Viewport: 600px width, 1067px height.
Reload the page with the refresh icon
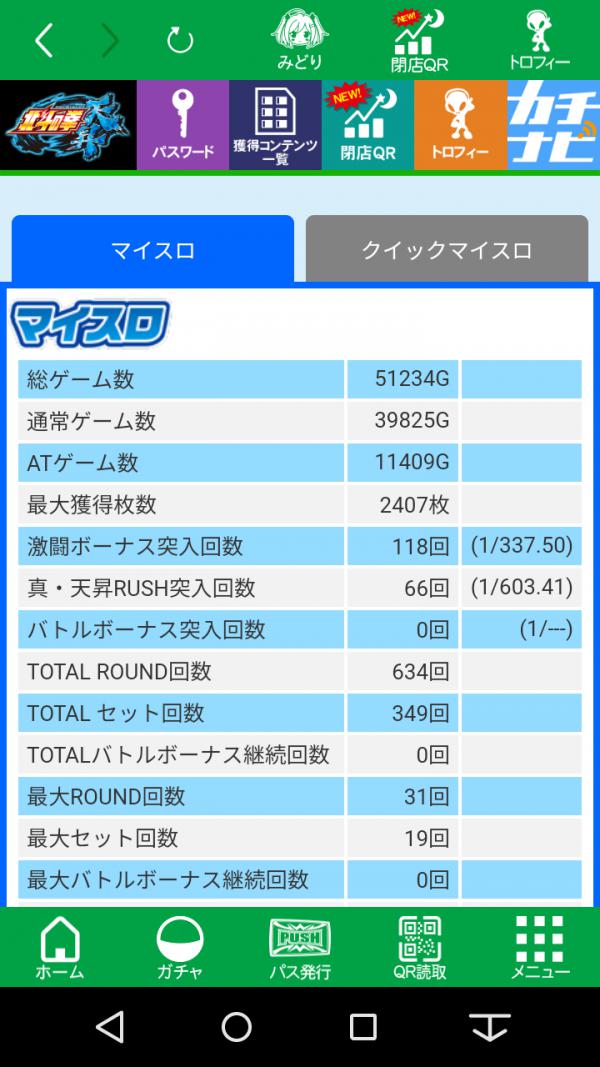pos(180,41)
